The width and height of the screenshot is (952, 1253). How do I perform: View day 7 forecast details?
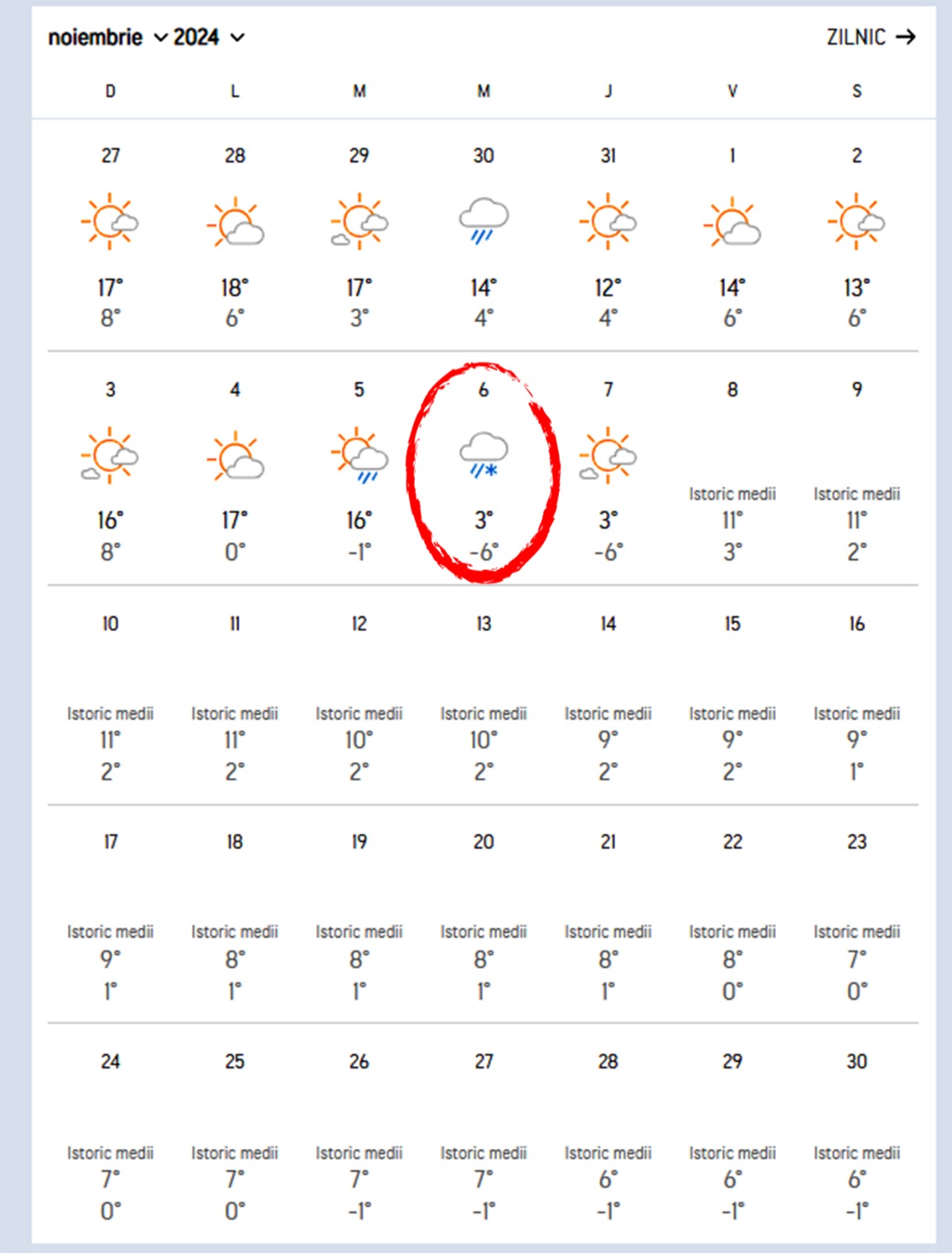point(608,470)
